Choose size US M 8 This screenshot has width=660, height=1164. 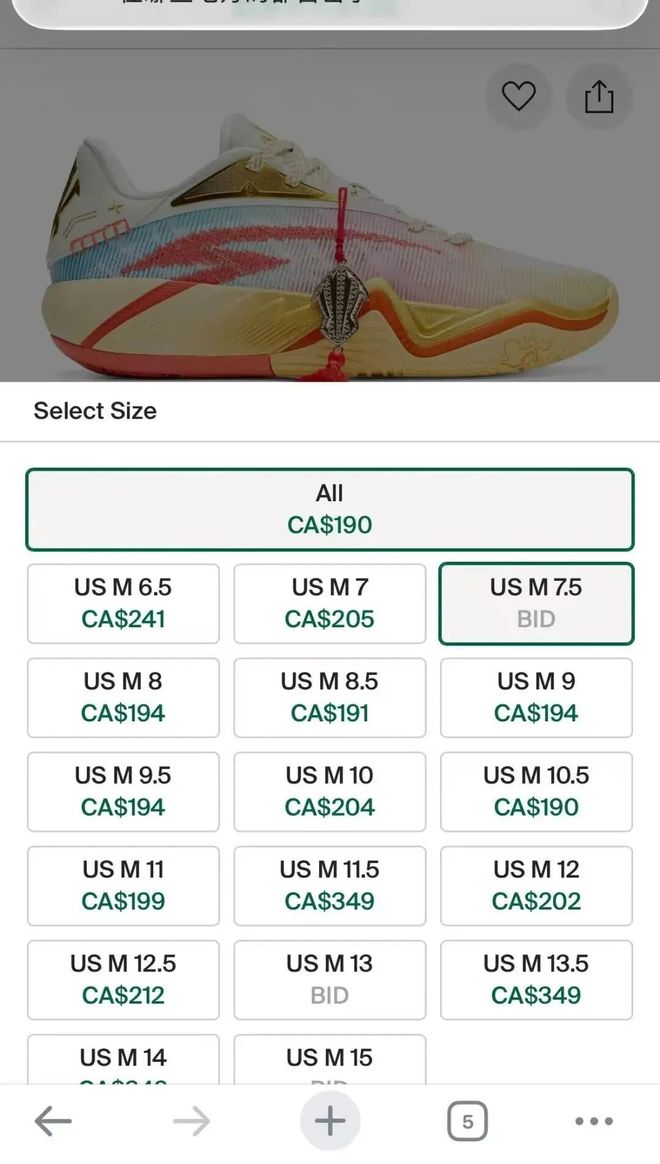click(123, 697)
